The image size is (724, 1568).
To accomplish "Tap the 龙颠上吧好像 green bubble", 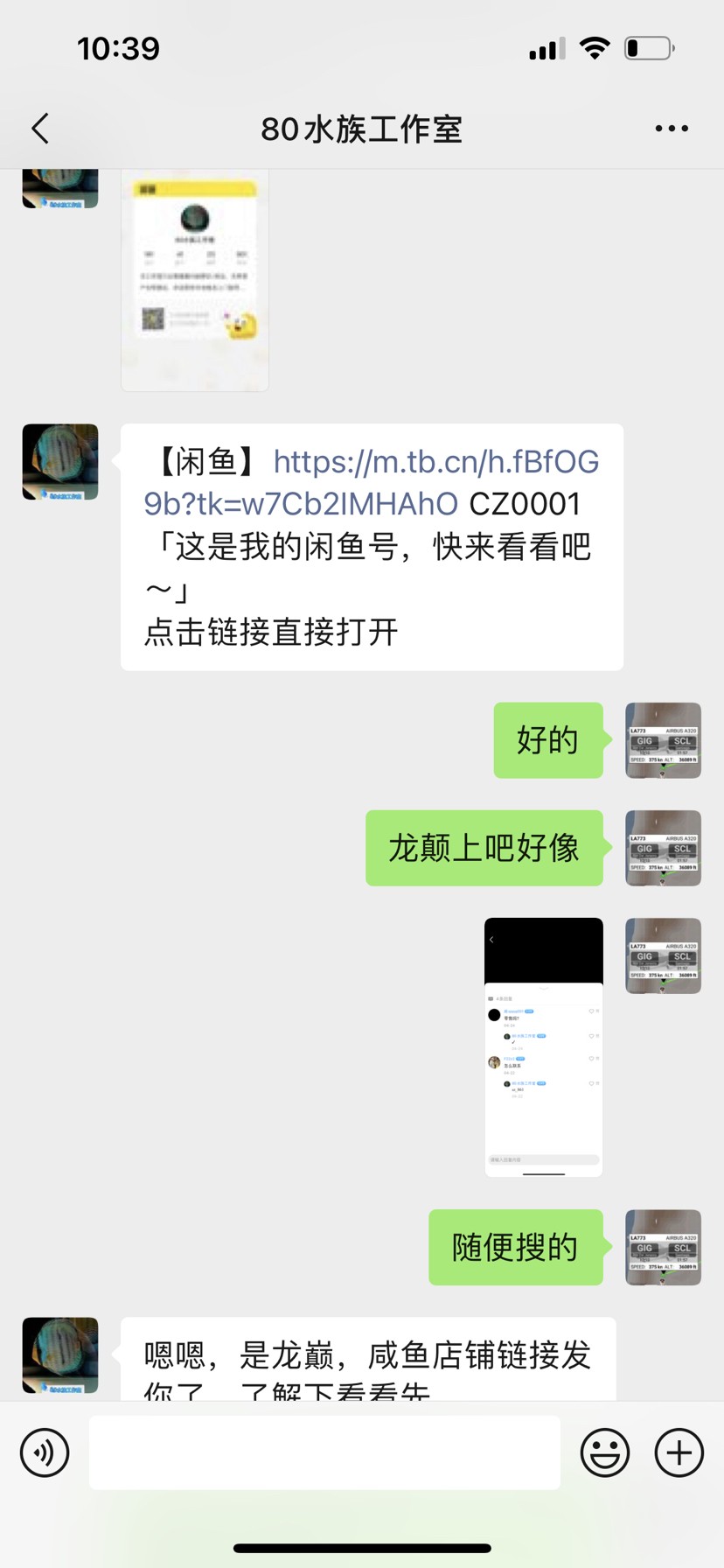I will coord(484,848).
